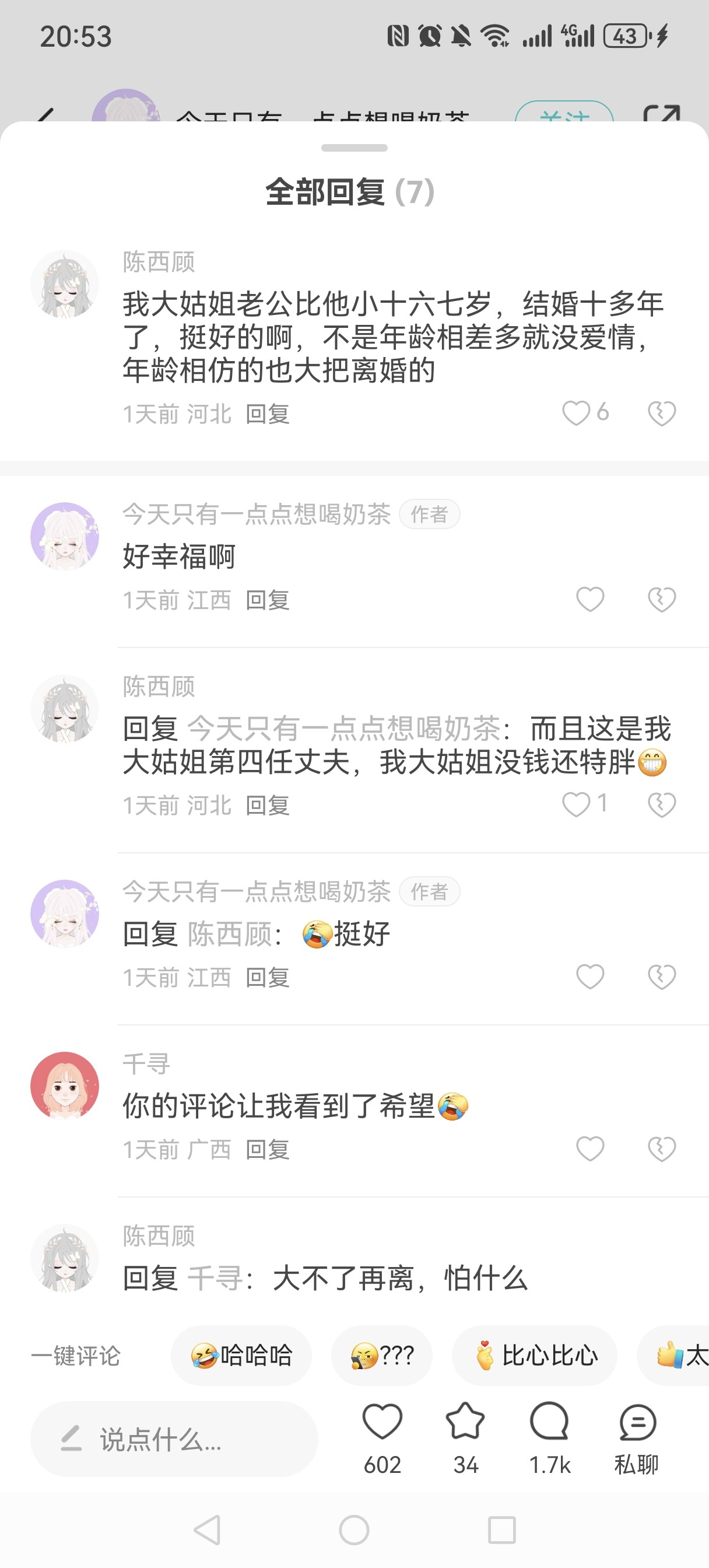709x1568 pixels.
Task: Open the 说点什么 comment input box
Action: 174,1440
